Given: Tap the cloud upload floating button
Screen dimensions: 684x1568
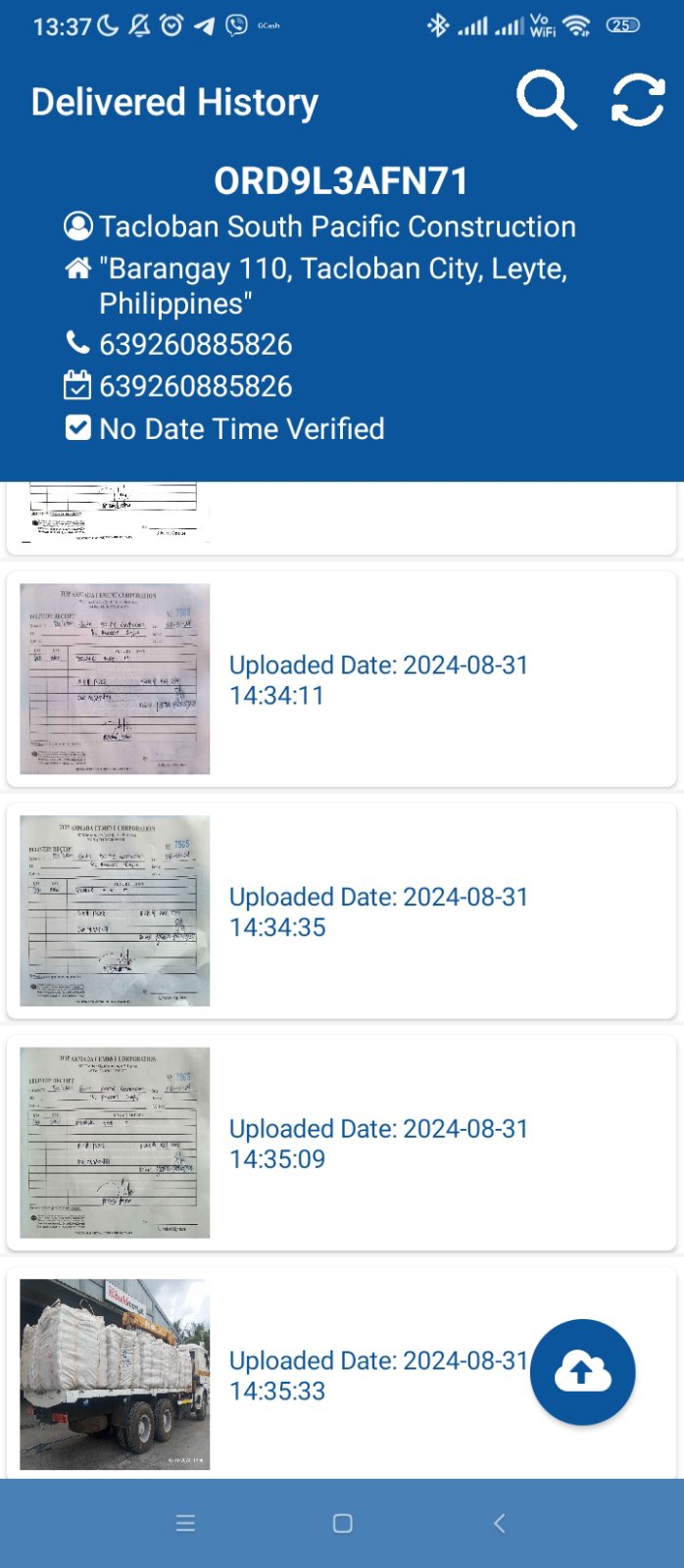Looking at the screenshot, I should [583, 1372].
